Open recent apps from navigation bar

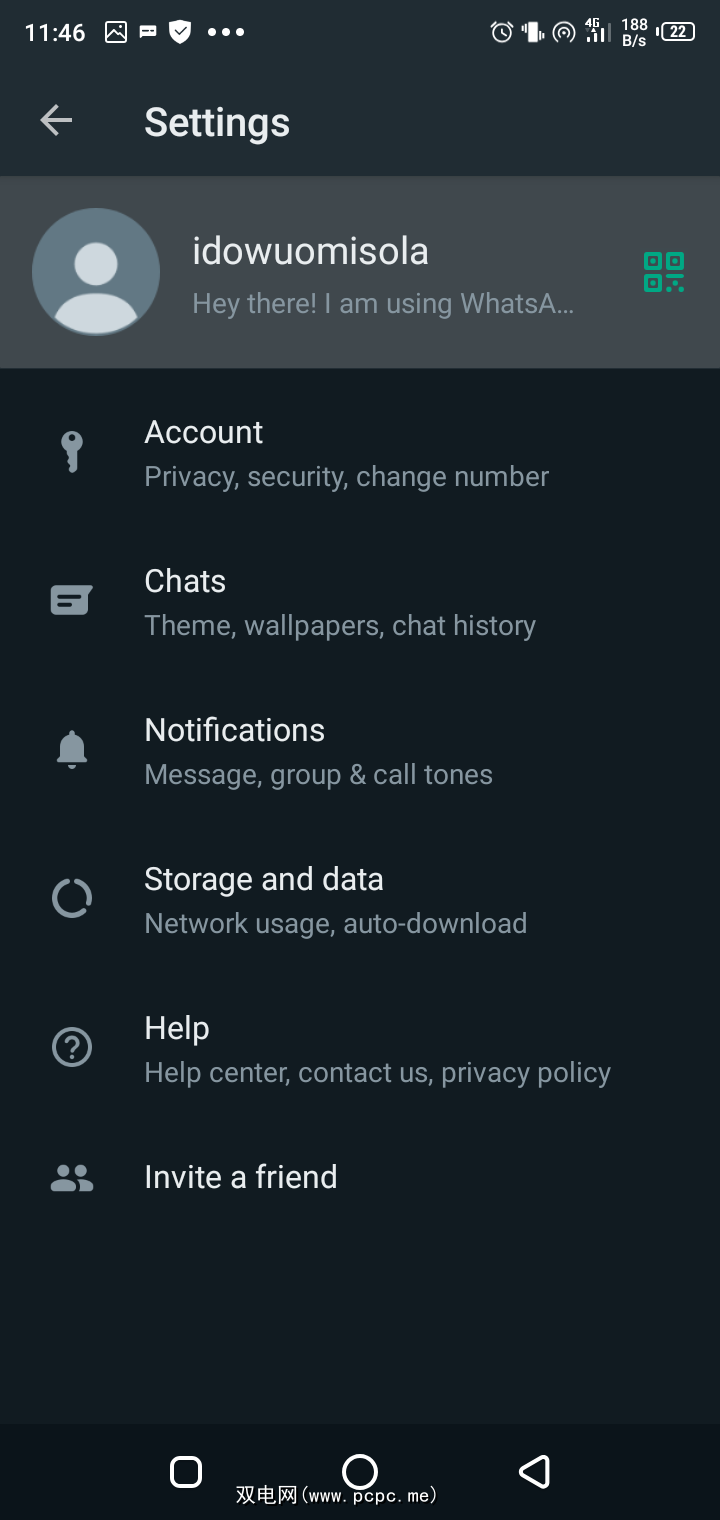[186, 1471]
